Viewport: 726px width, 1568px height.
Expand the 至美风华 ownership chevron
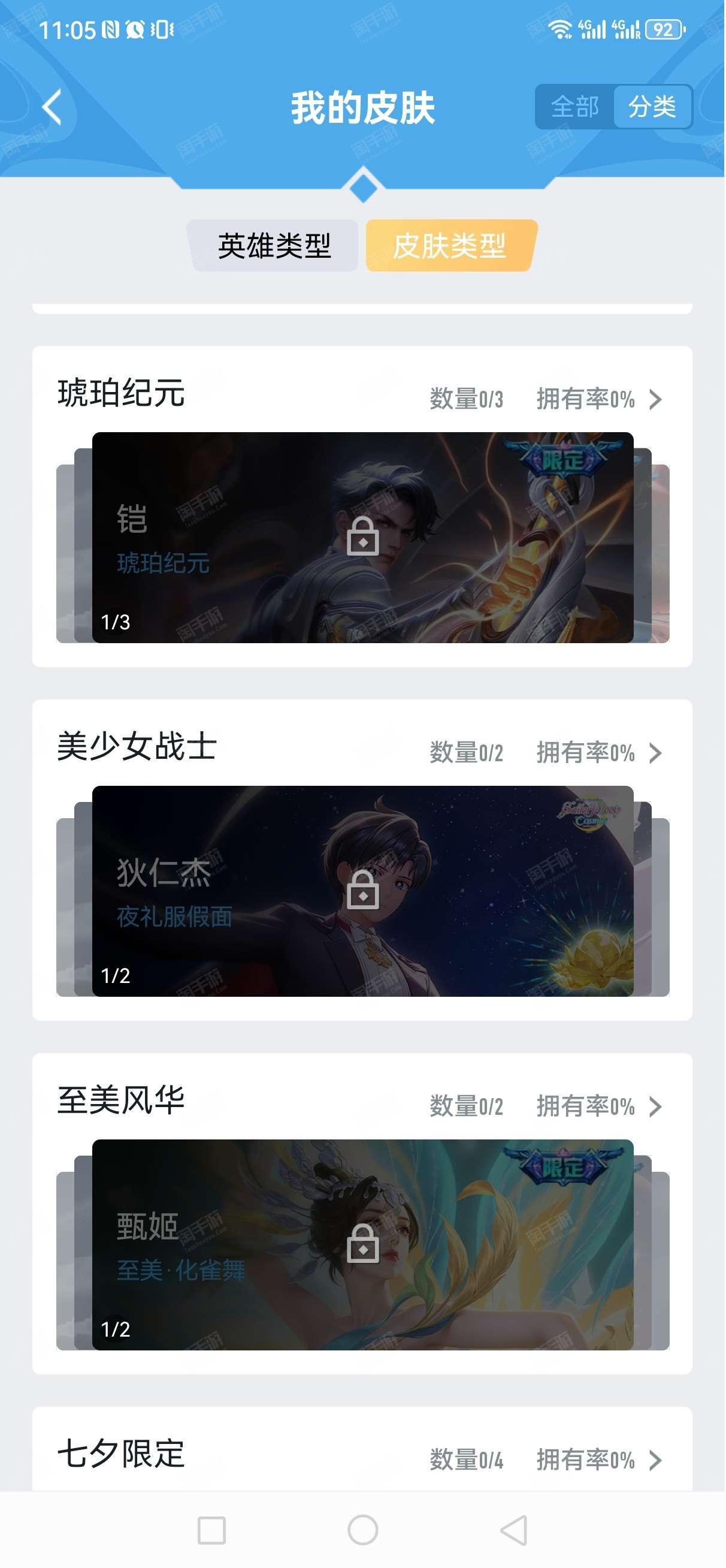(655, 1106)
